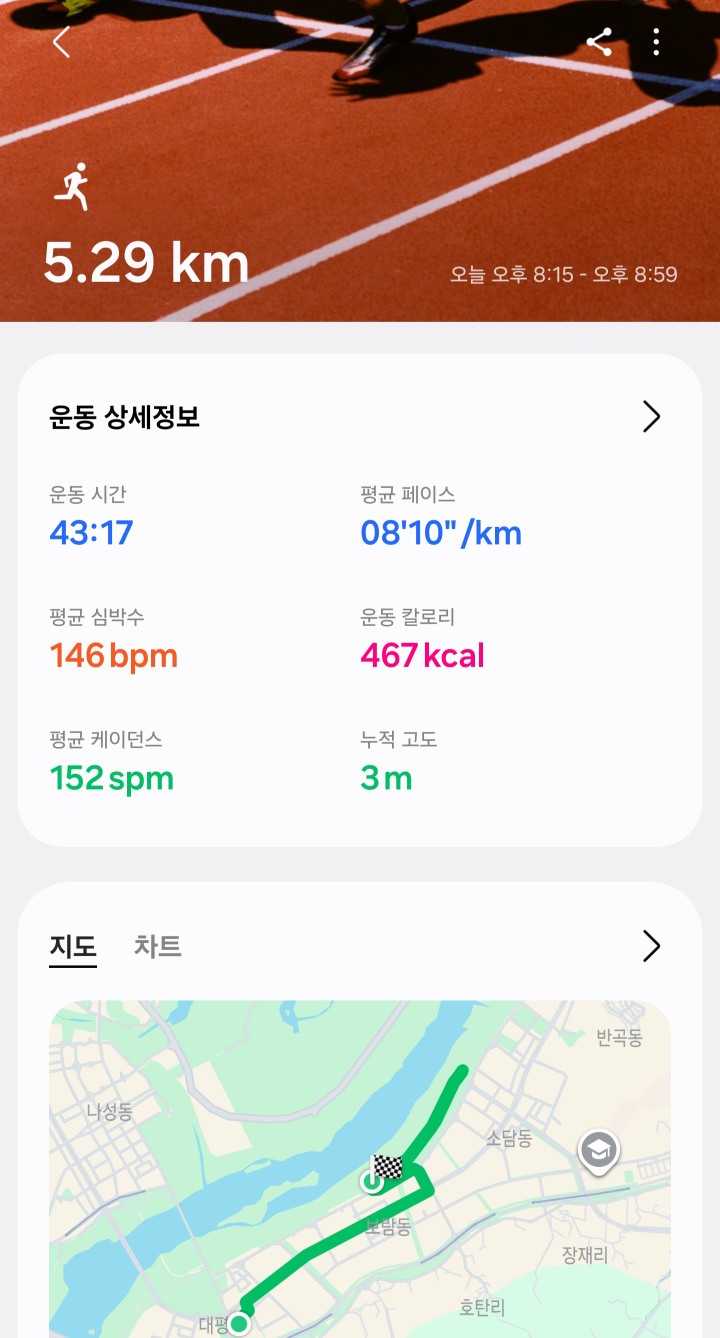The height and width of the screenshot is (1338, 720).
Task: Open the three-dot overflow menu
Action: pyautogui.click(x=656, y=42)
